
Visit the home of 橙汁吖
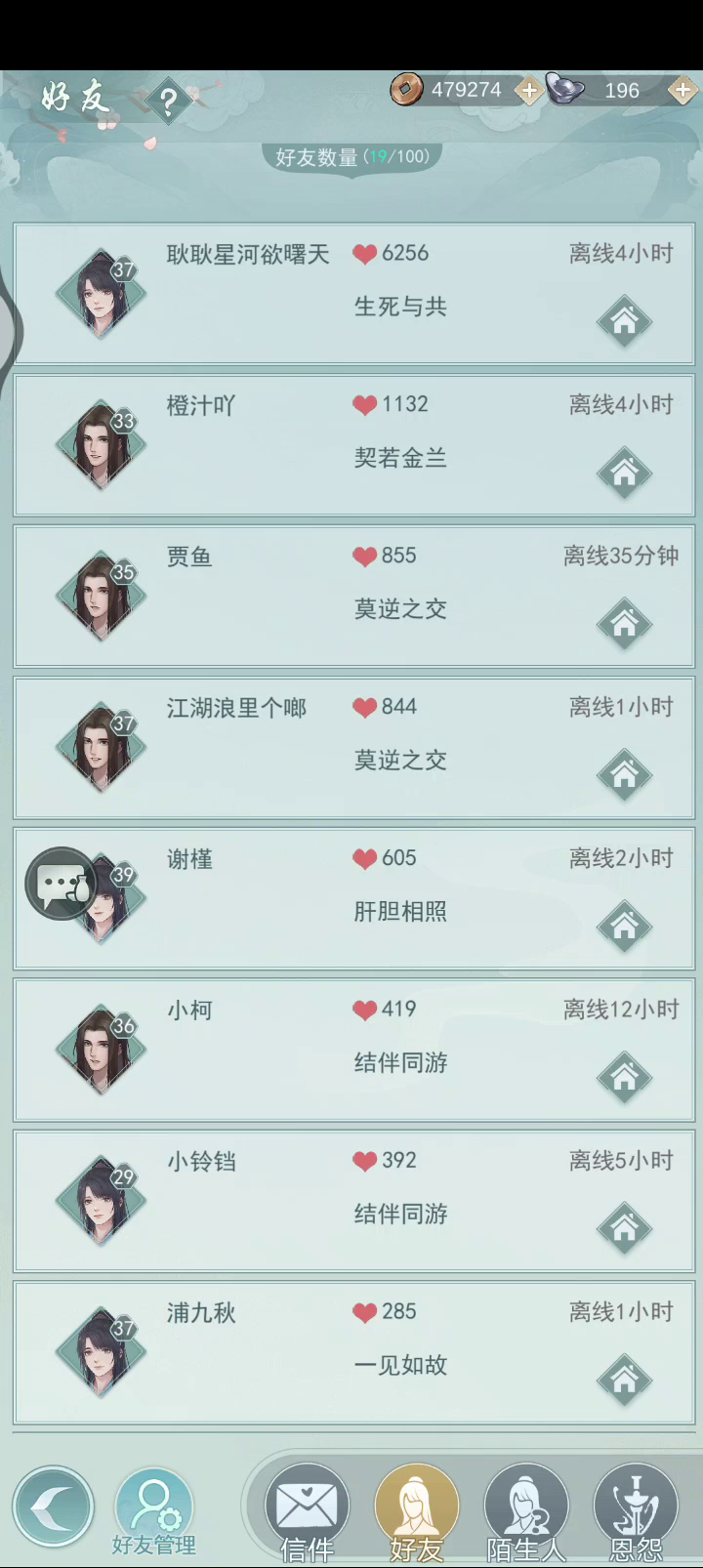624,473
